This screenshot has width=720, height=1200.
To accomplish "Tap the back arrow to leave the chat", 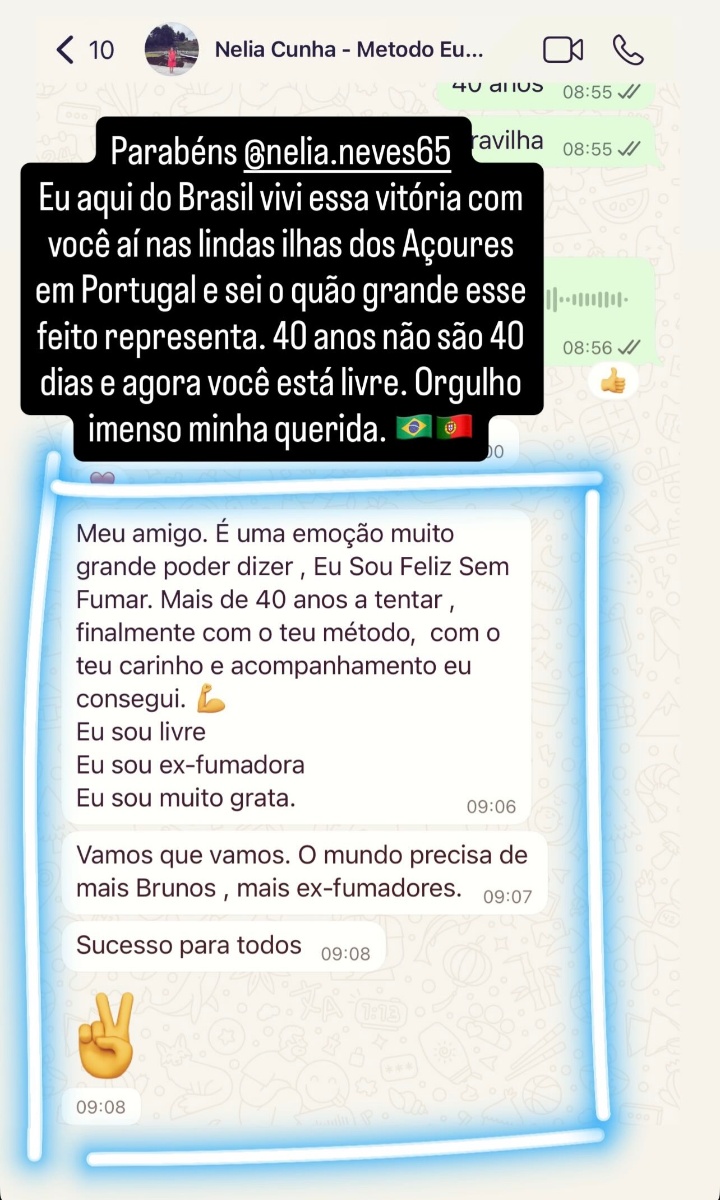I will [x=66, y=48].
